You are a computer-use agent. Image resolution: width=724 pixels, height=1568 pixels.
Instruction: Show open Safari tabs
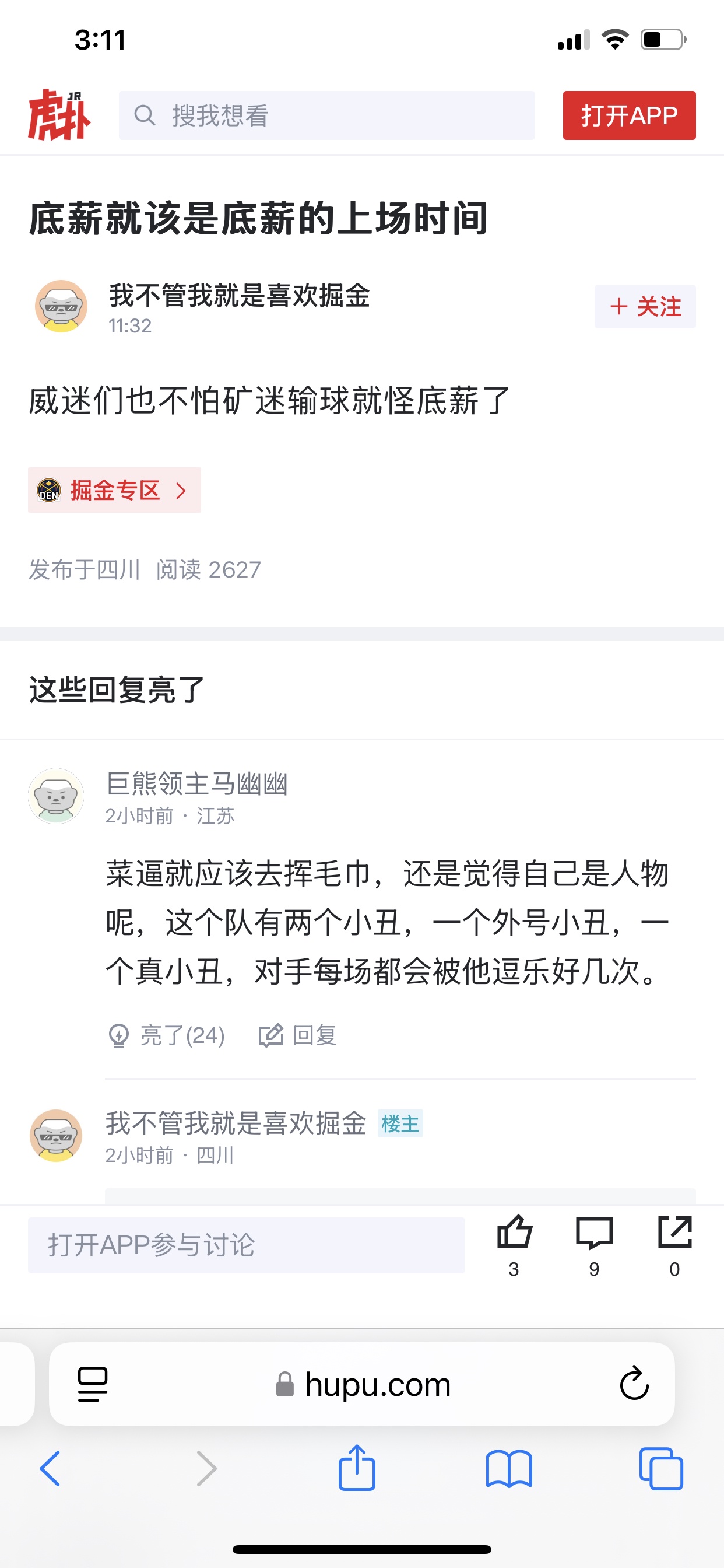click(661, 1469)
